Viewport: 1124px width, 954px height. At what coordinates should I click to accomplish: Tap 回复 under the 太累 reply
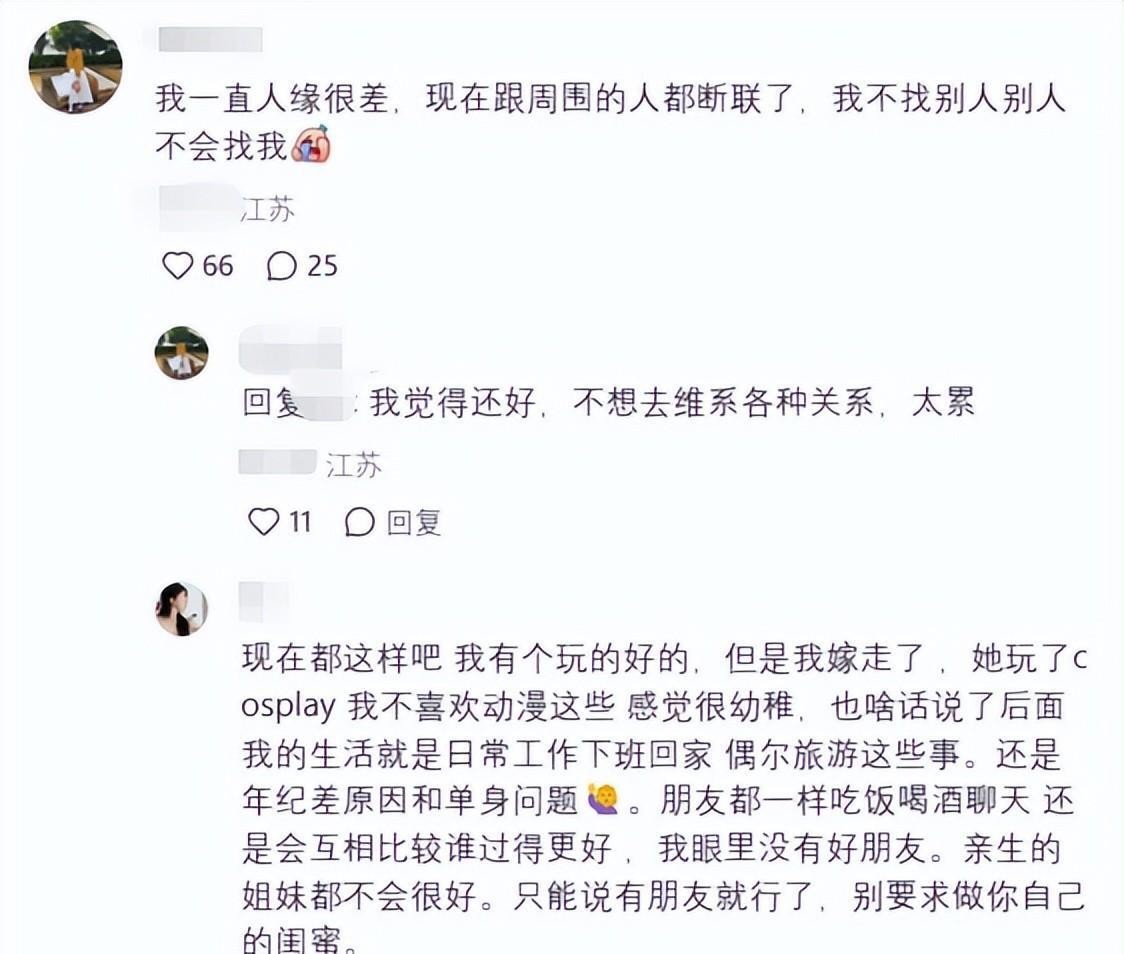(x=394, y=521)
